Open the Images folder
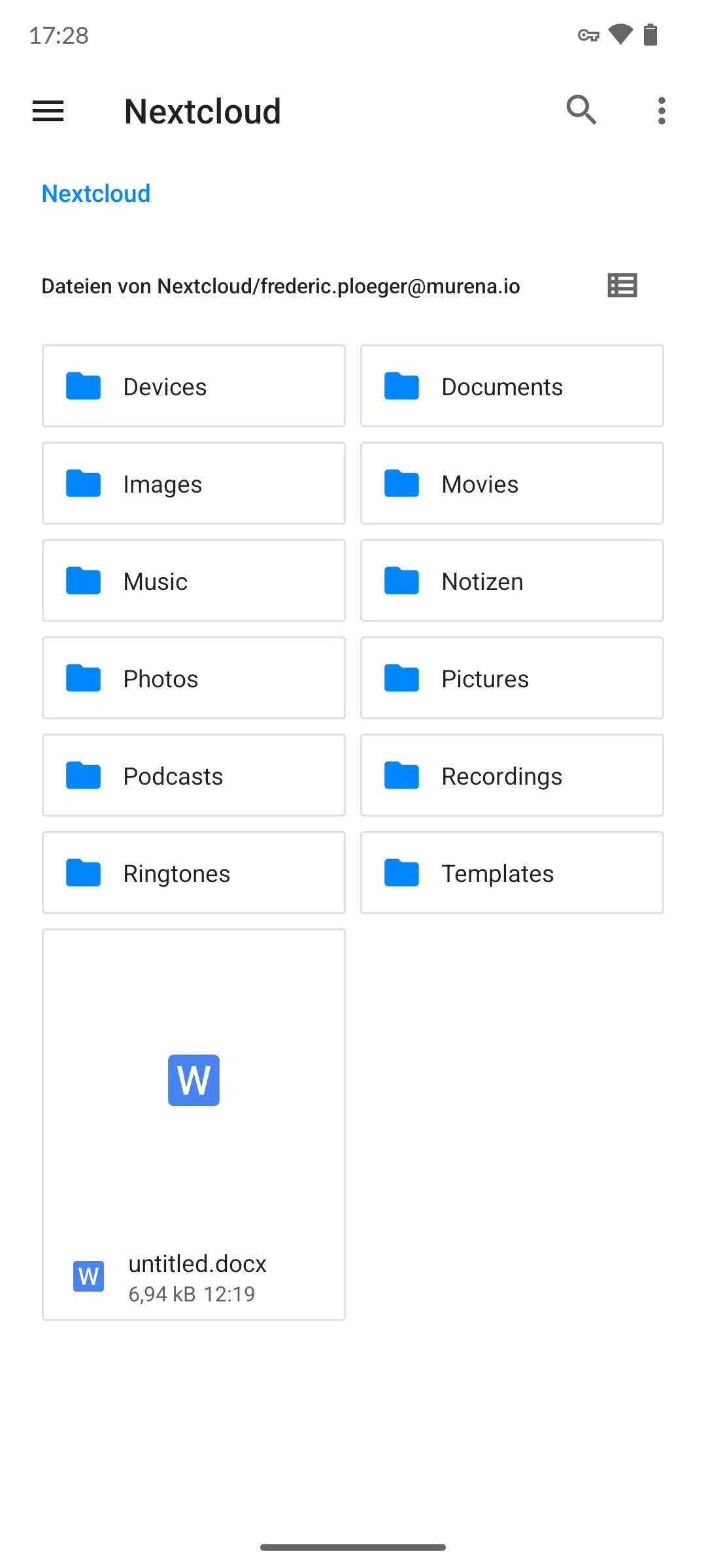 point(193,483)
